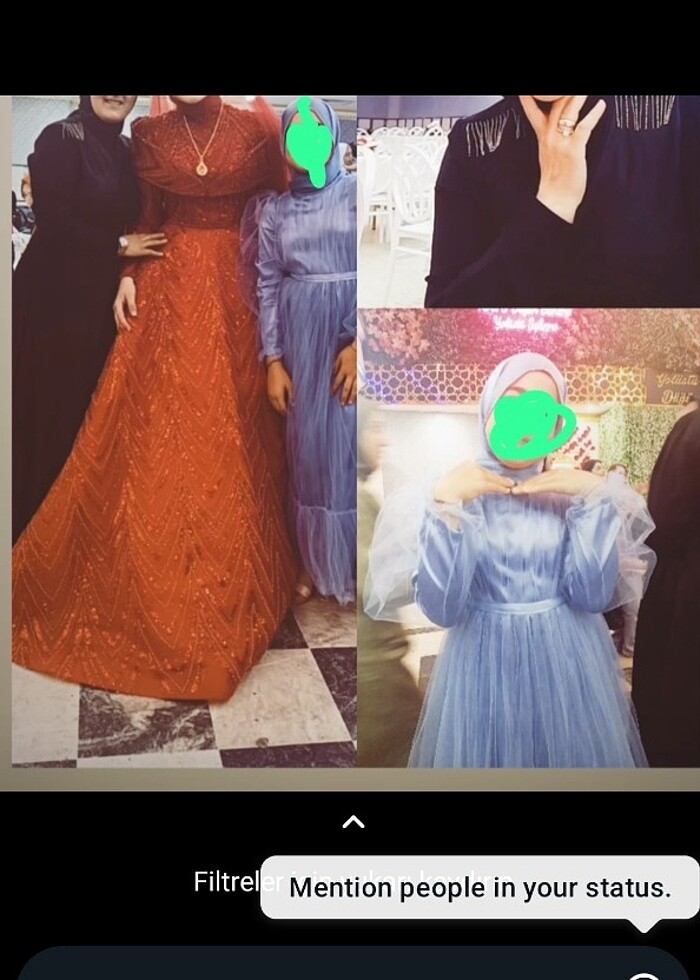Expand the filters chevron arrow
Viewport: 700px width, 980px height.
click(353, 822)
